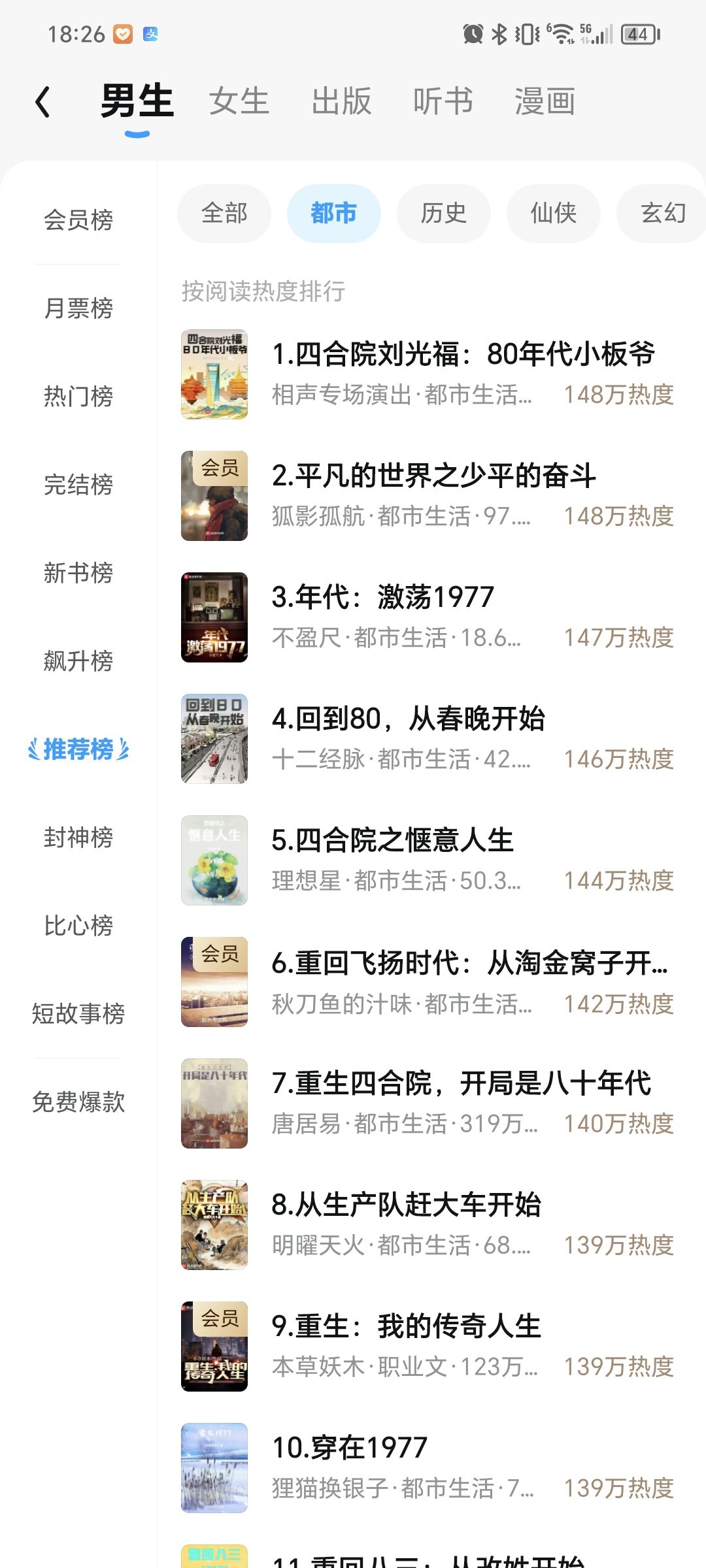706x1568 pixels.
Task: Open the 出版 tab
Action: point(341,102)
